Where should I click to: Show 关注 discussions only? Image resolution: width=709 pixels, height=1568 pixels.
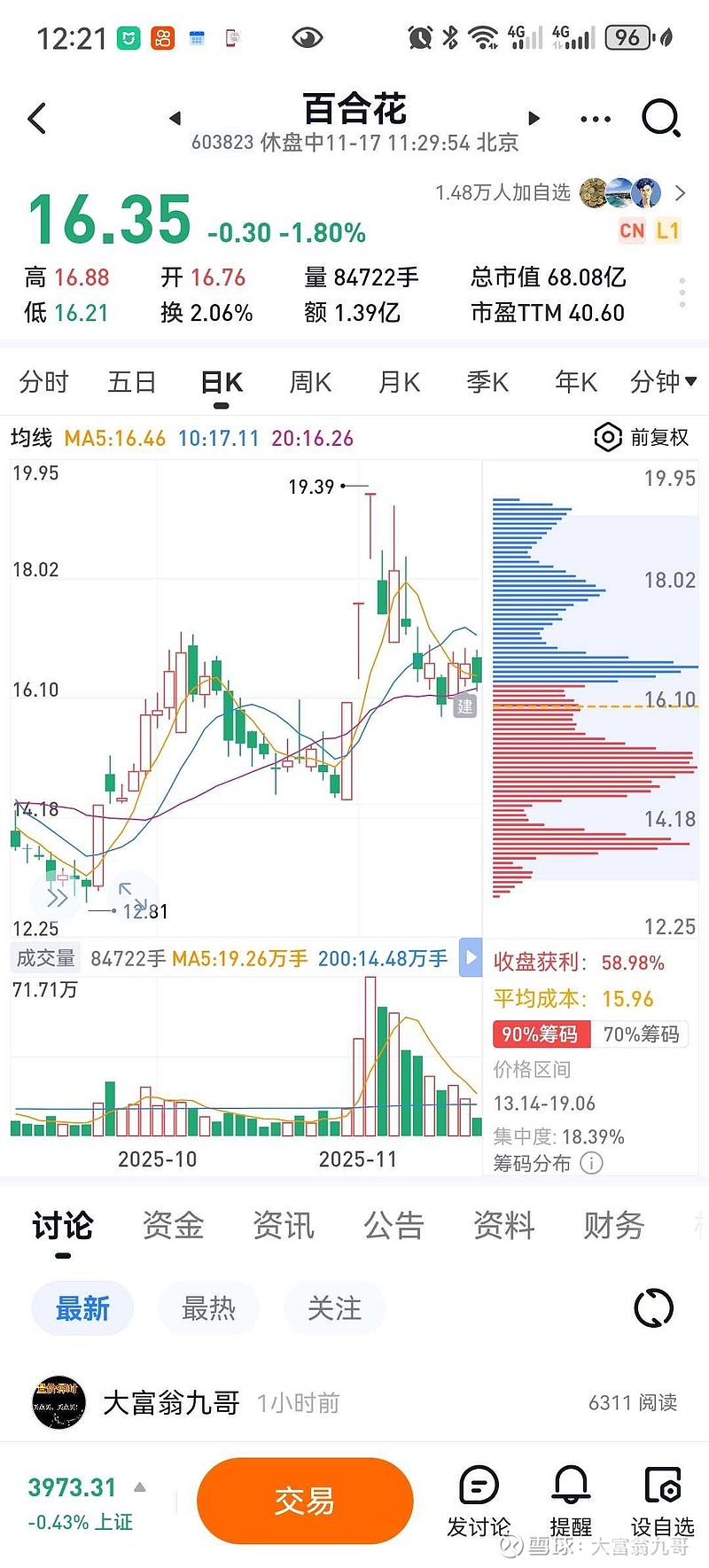[x=334, y=1308]
